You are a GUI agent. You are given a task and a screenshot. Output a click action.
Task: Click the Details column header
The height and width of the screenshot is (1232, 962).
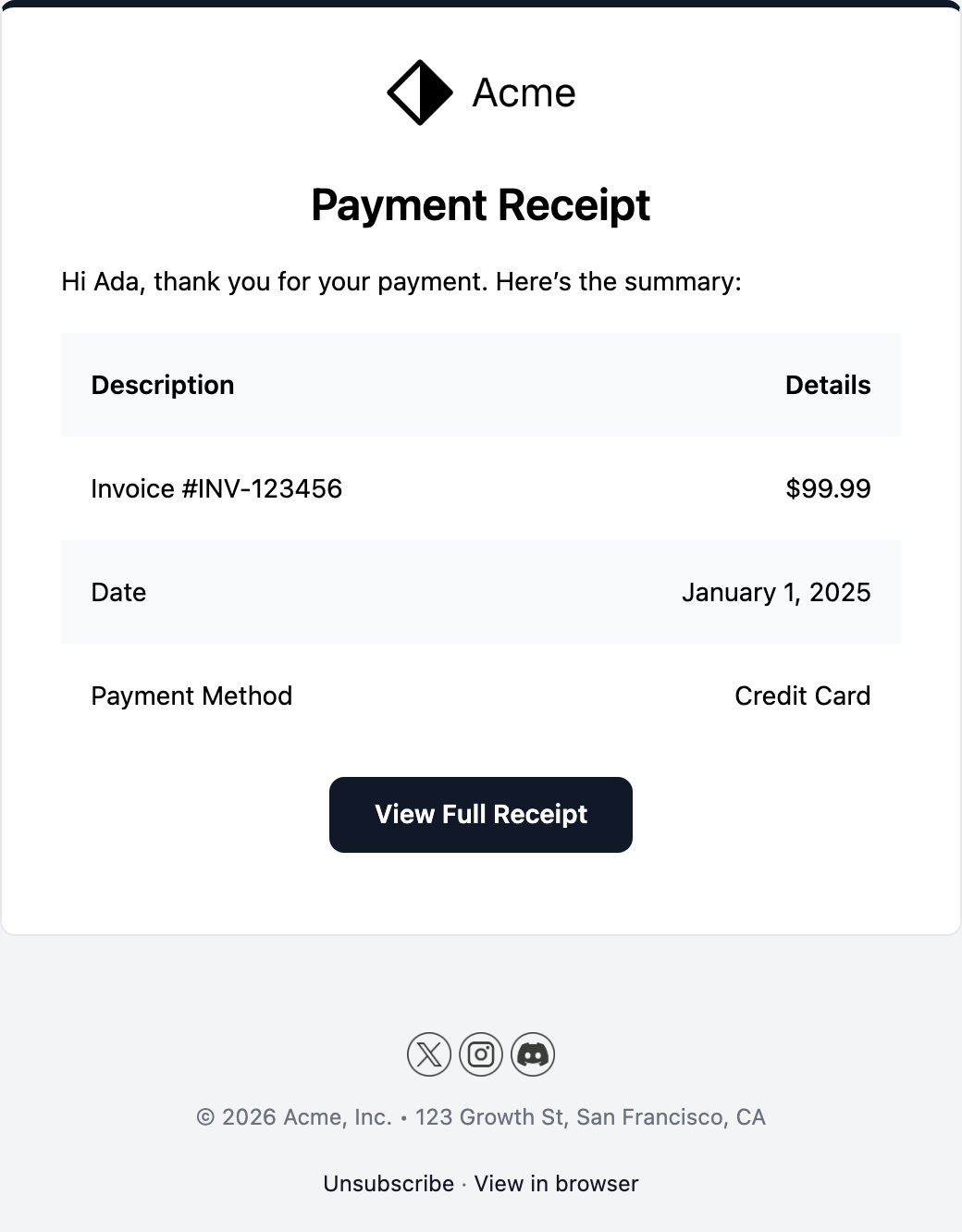828,385
